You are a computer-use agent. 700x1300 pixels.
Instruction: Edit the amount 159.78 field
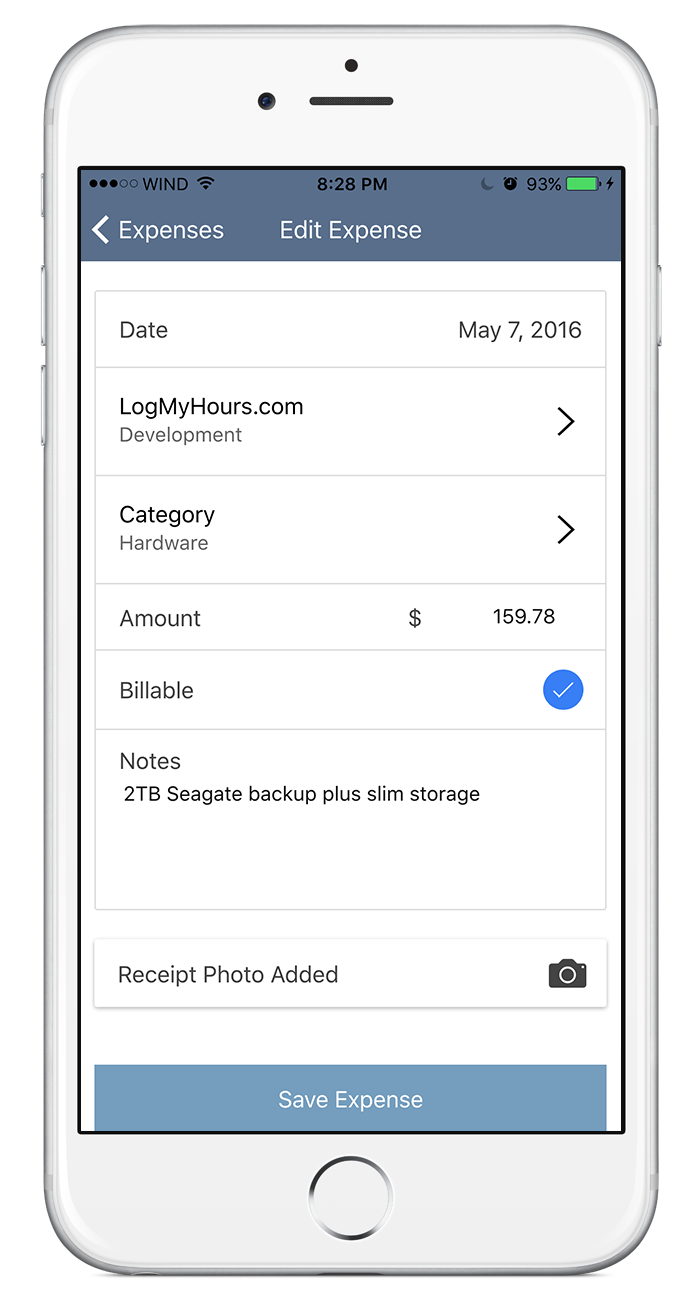[x=523, y=617]
